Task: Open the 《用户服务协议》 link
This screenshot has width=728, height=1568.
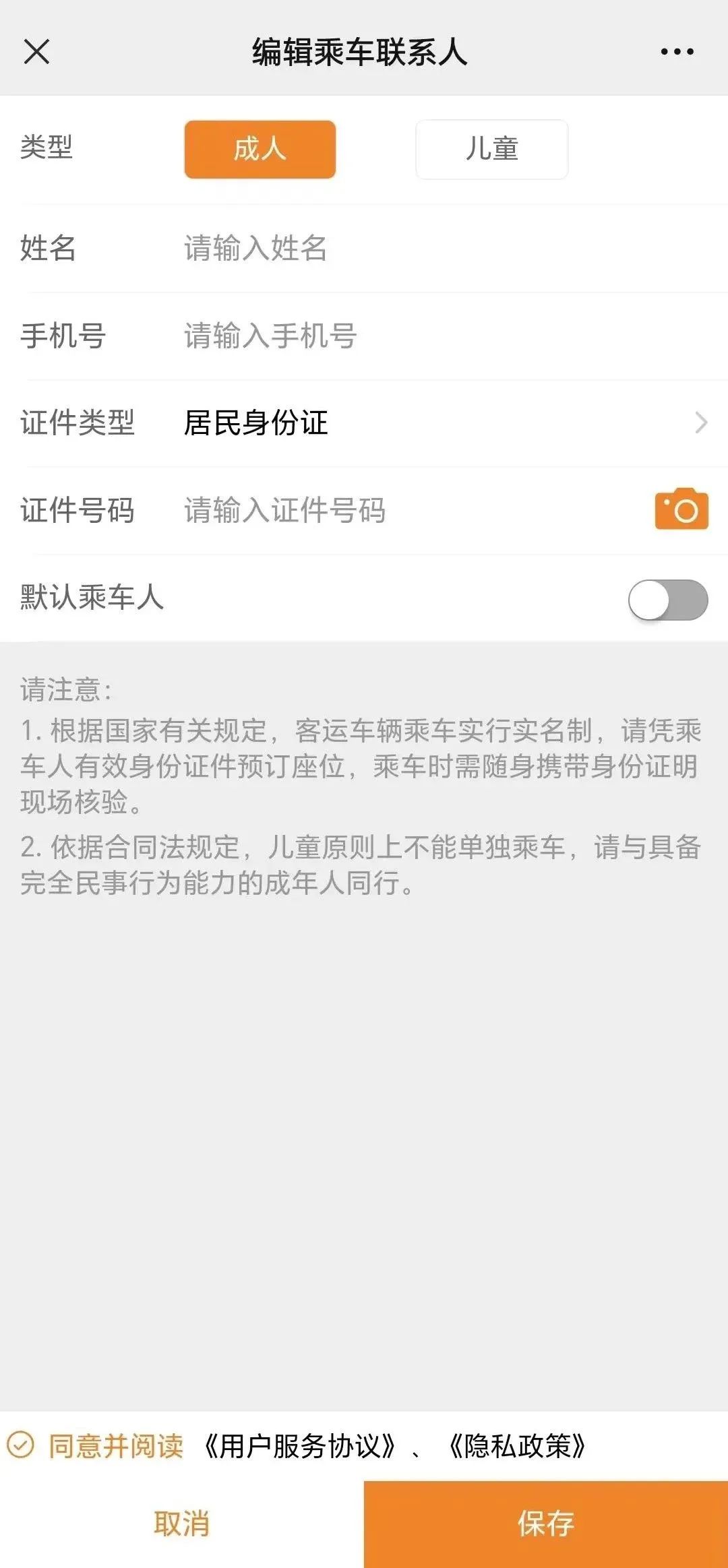Action: coord(299,1445)
